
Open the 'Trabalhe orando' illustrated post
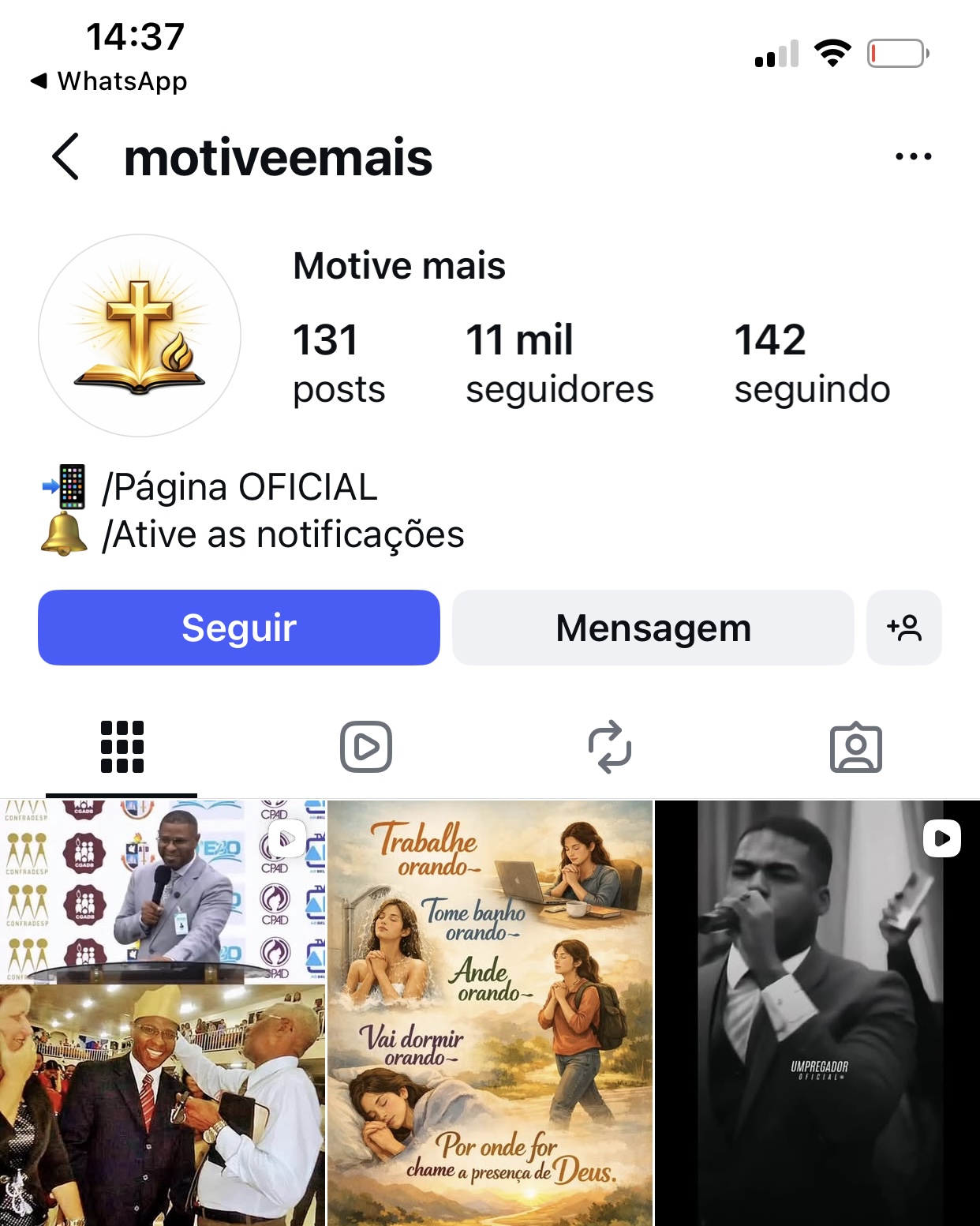click(x=490, y=1013)
